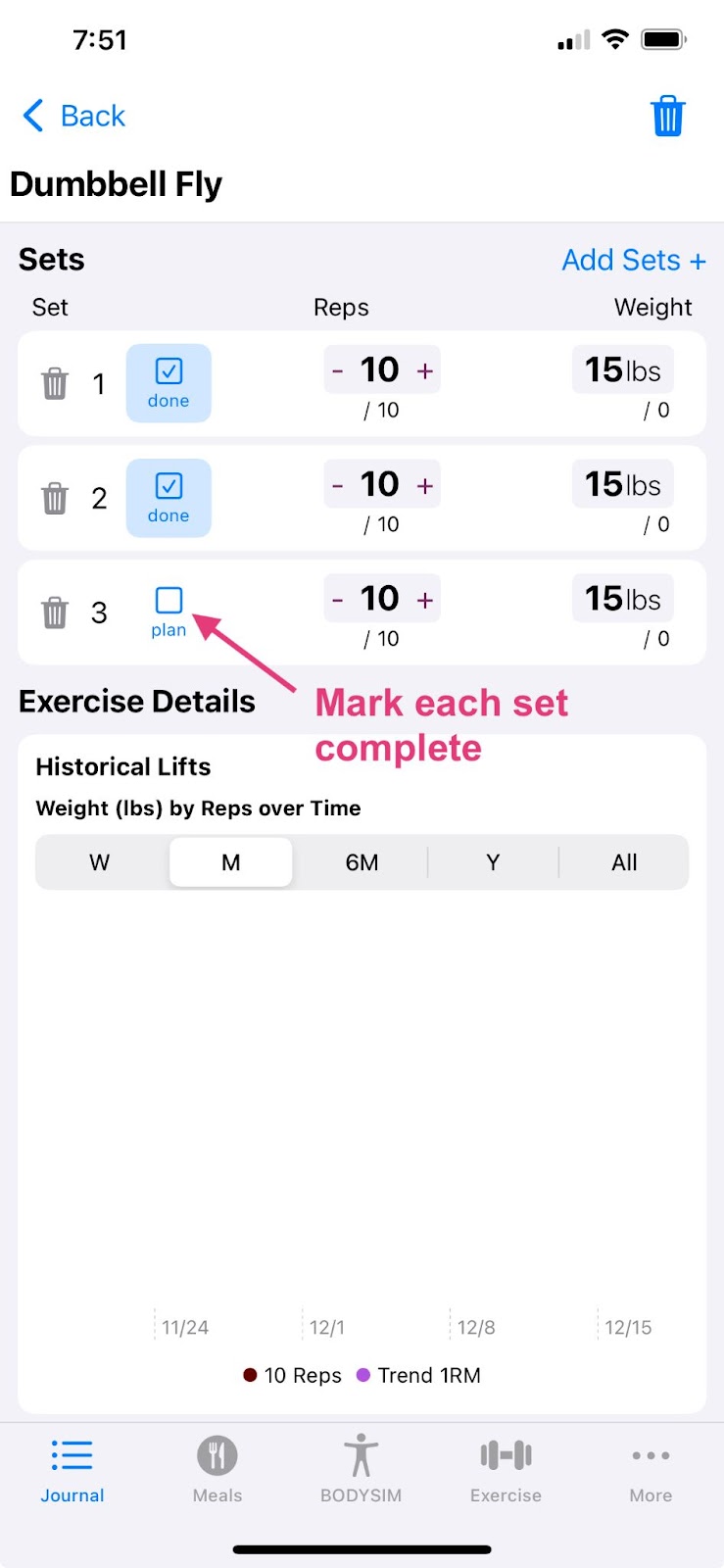Delete set 3 with its trash icon
Image resolution: width=724 pixels, height=1568 pixels.
[x=55, y=612]
